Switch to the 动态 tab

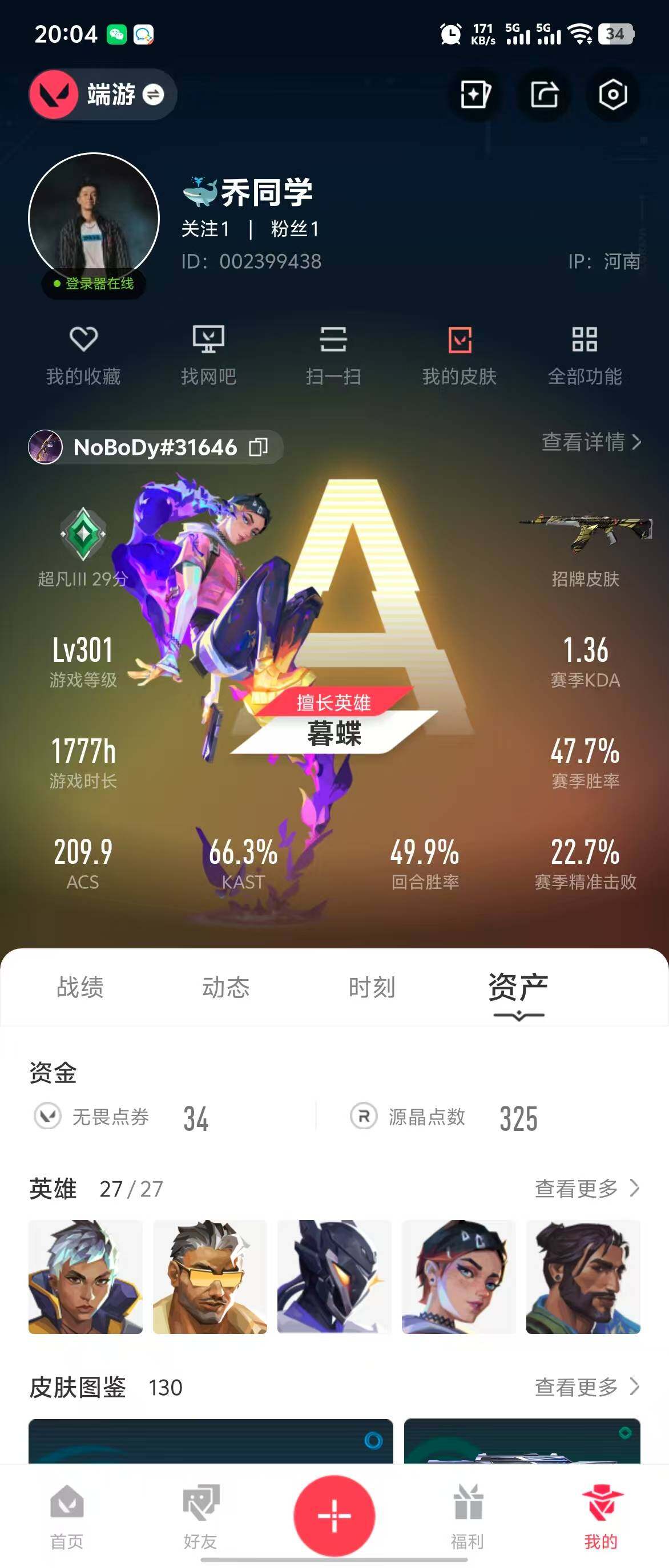click(226, 987)
